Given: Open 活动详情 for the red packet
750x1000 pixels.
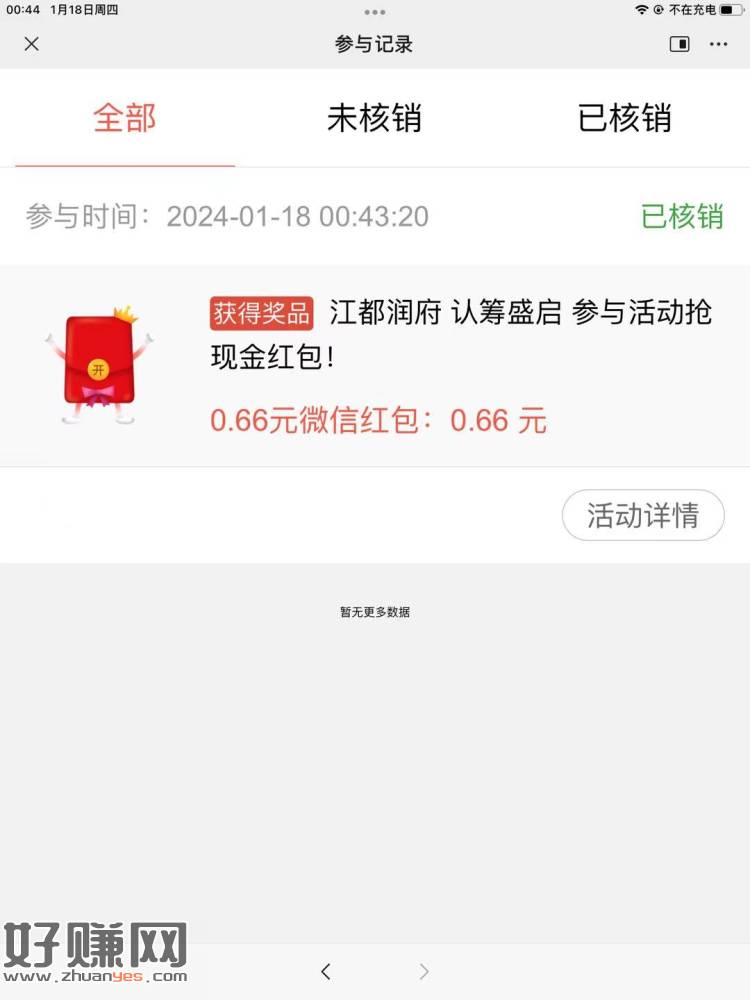Looking at the screenshot, I should 642,516.
